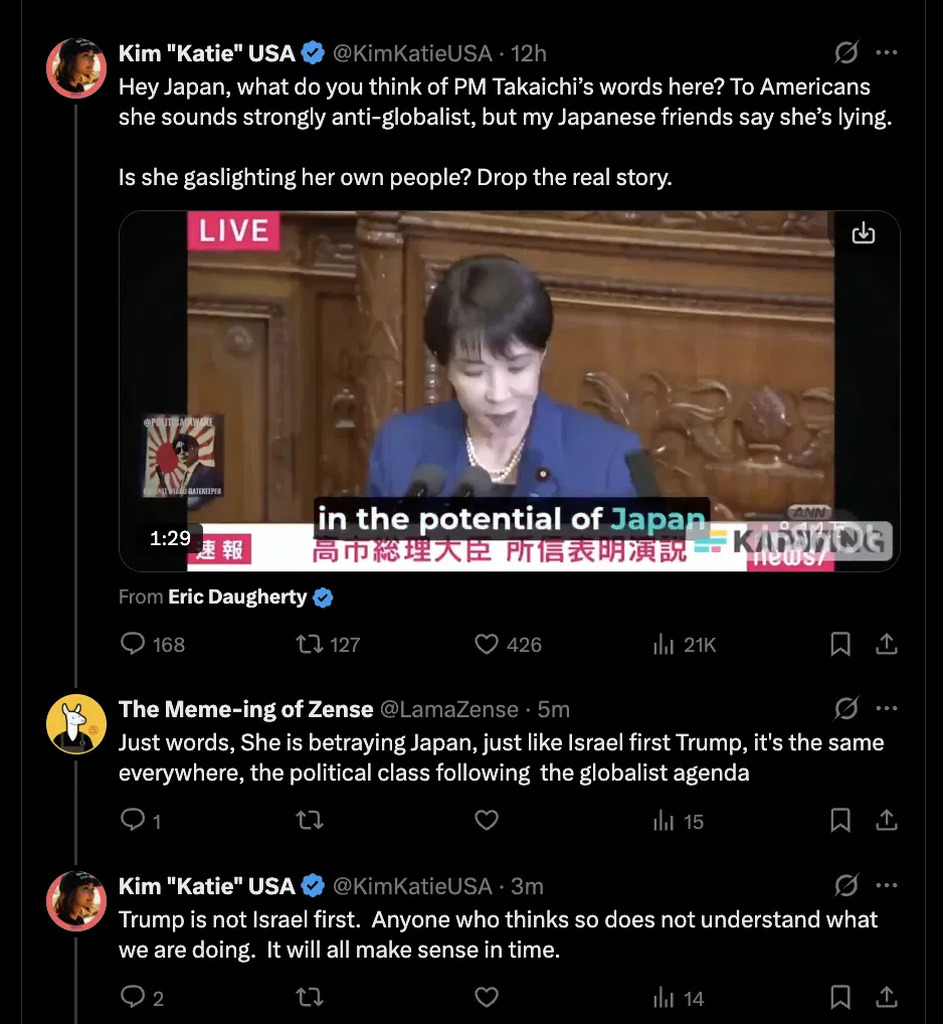
Task: Open more options on LamaZense's reply
Action: (886, 709)
